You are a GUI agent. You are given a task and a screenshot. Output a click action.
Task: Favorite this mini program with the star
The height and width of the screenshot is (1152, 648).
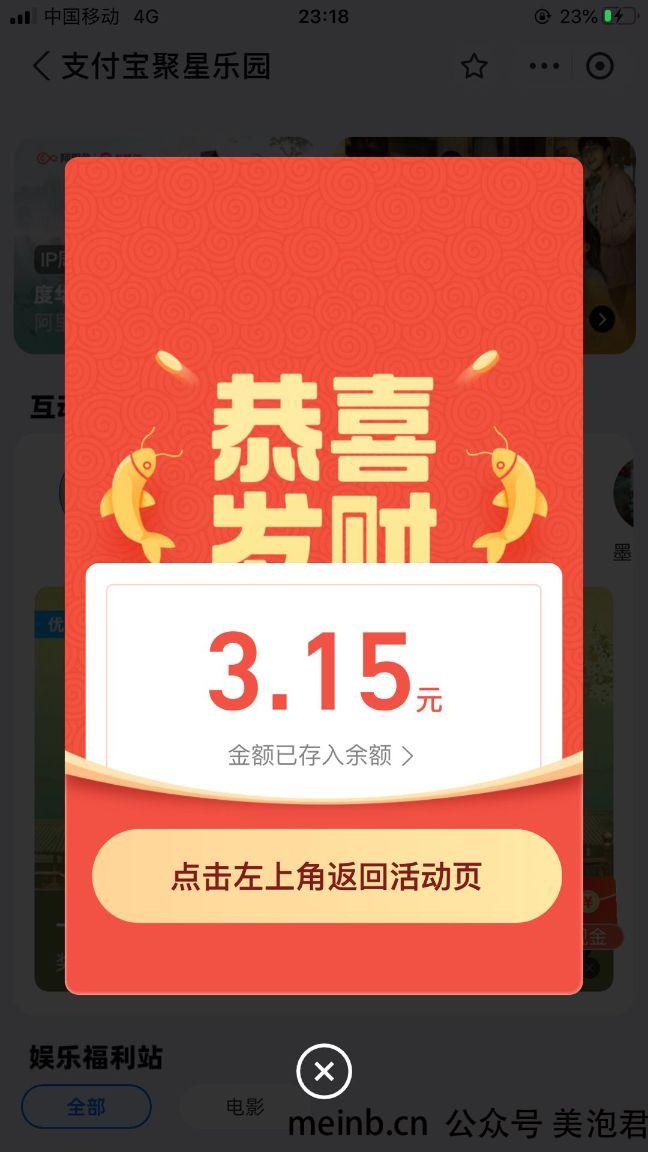coord(474,67)
